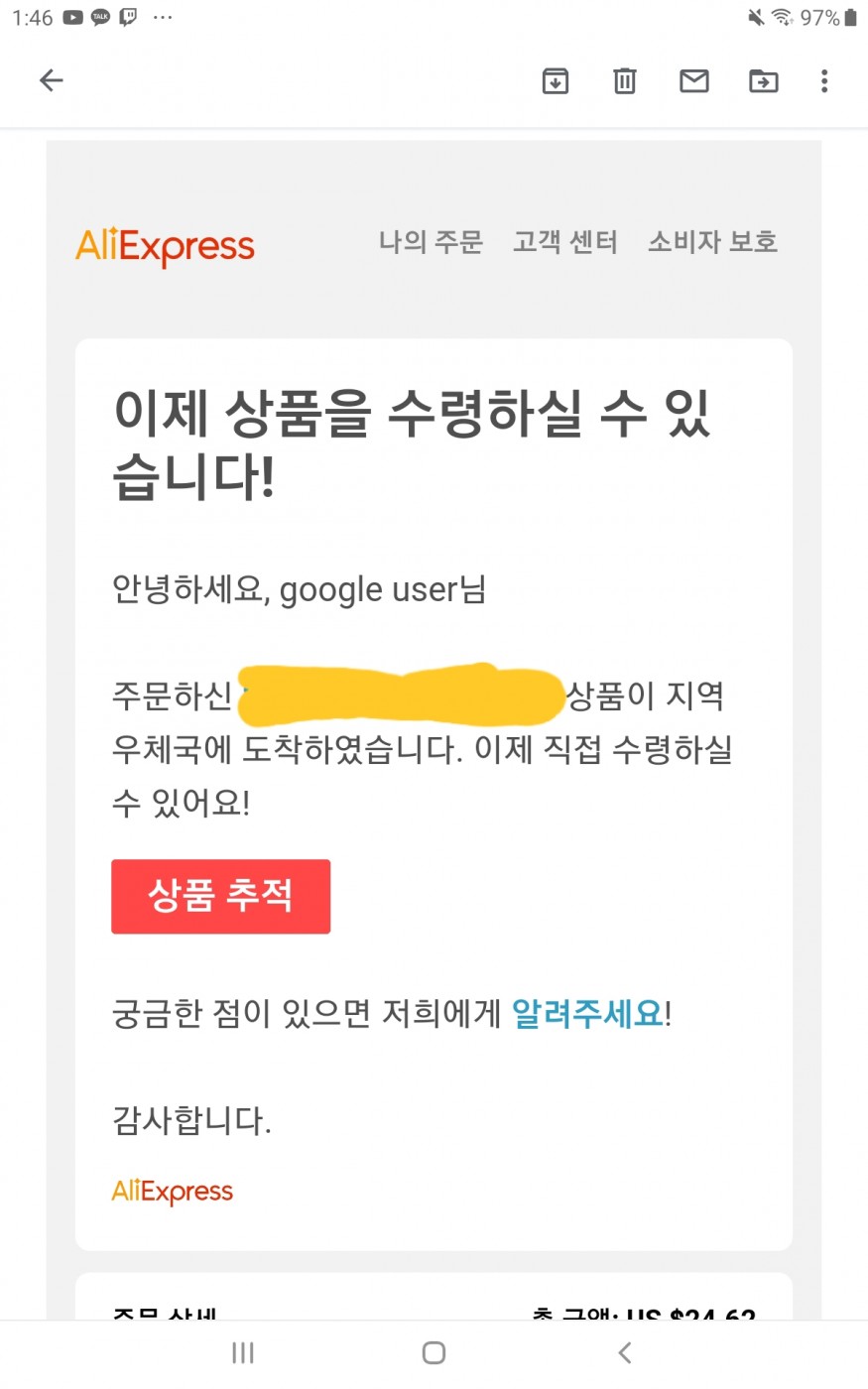The width and height of the screenshot is (868, 1389).
Task: Go back to the inbox
Action: [x=51, y=80]
